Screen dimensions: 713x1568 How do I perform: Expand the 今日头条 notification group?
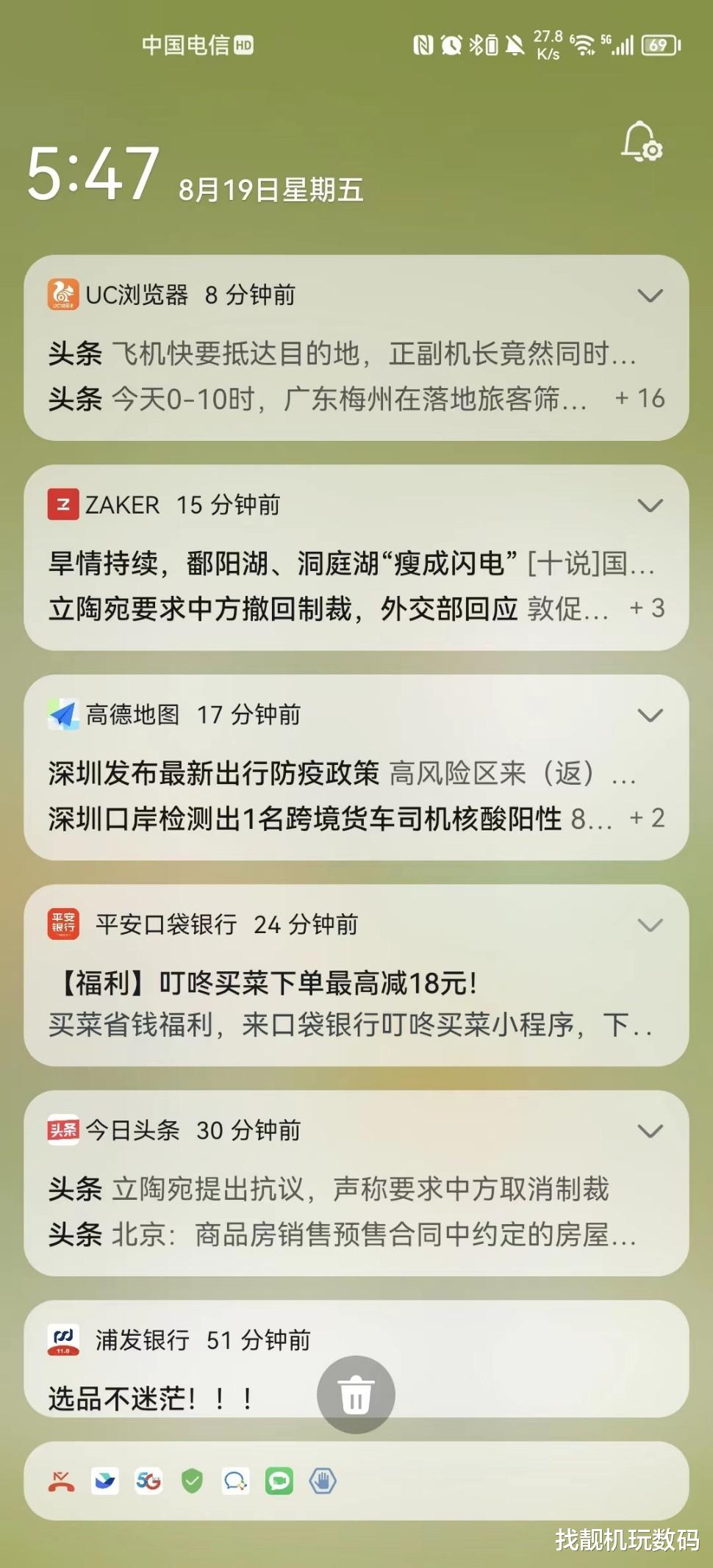[x=650, y=1132]
